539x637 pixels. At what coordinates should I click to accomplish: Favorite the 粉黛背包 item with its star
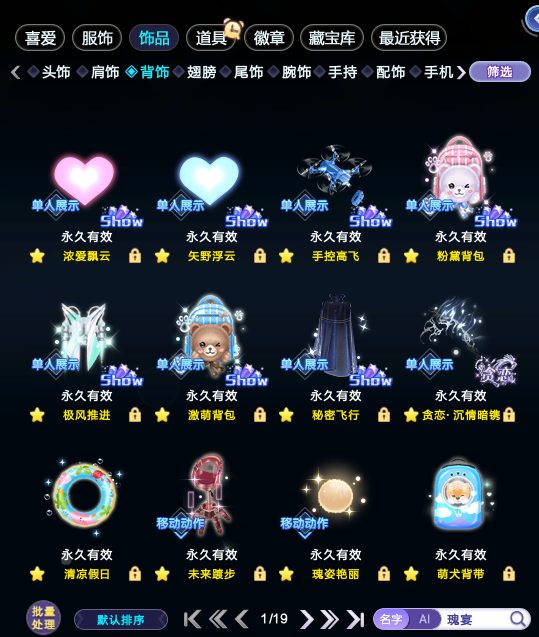point(411,256)
